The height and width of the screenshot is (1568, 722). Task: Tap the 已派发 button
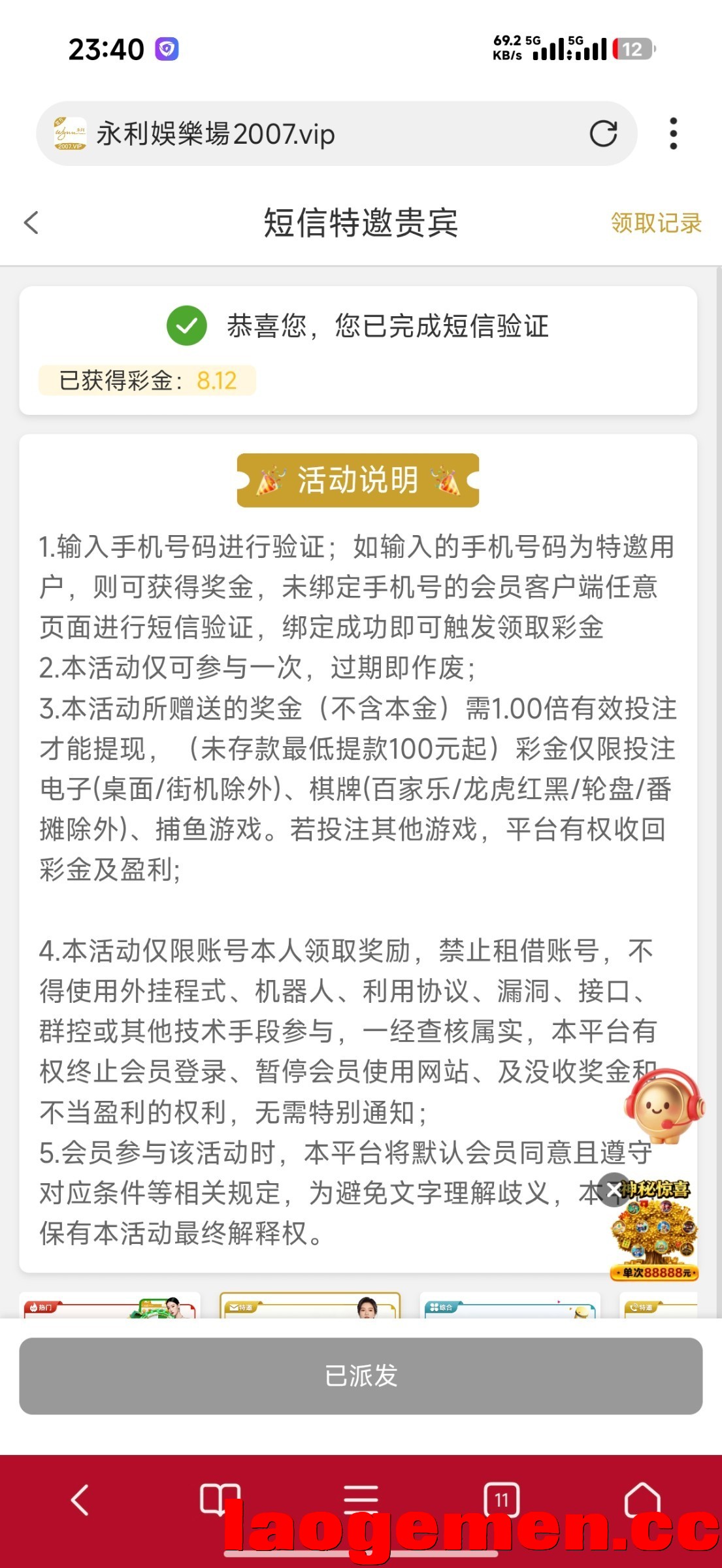361,1375
